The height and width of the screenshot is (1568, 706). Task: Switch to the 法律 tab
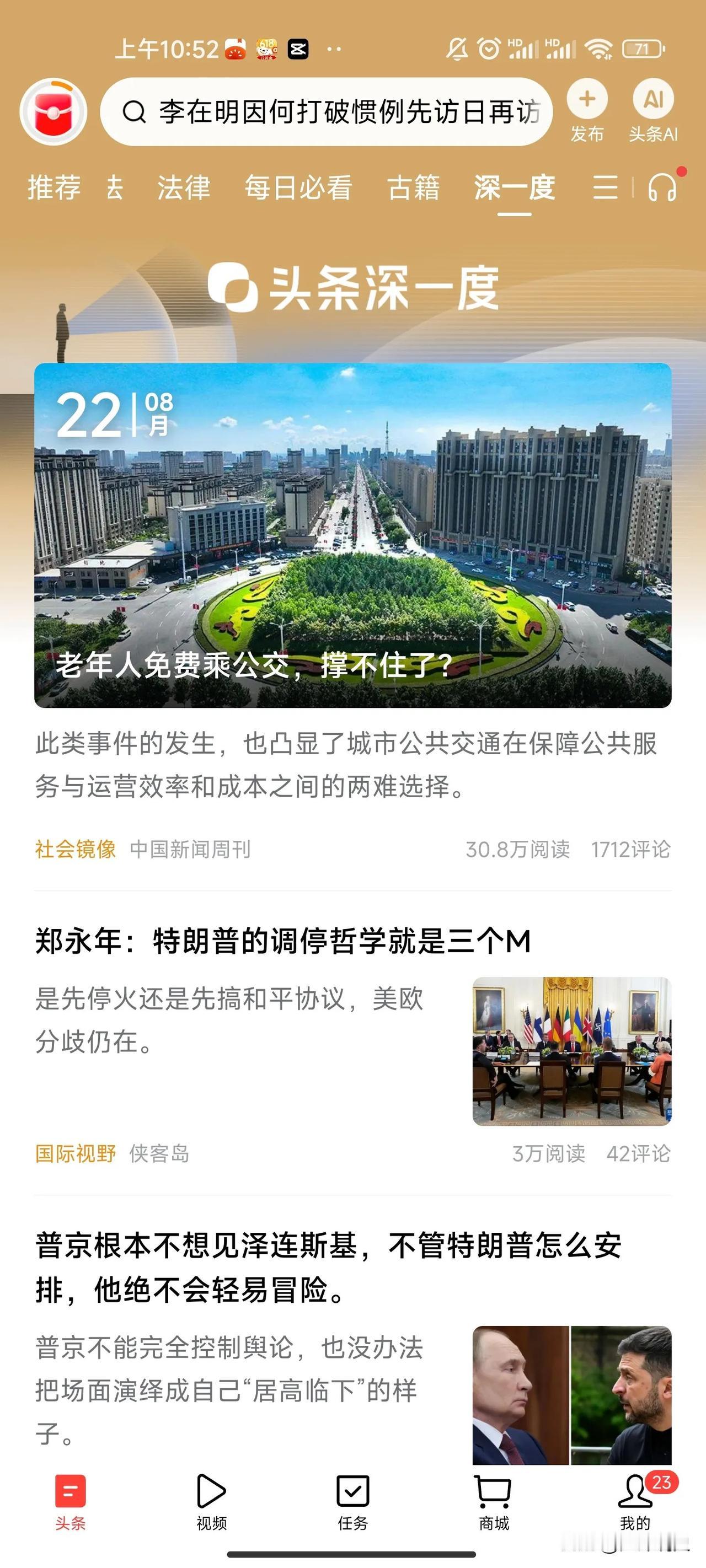click(183, 187)
